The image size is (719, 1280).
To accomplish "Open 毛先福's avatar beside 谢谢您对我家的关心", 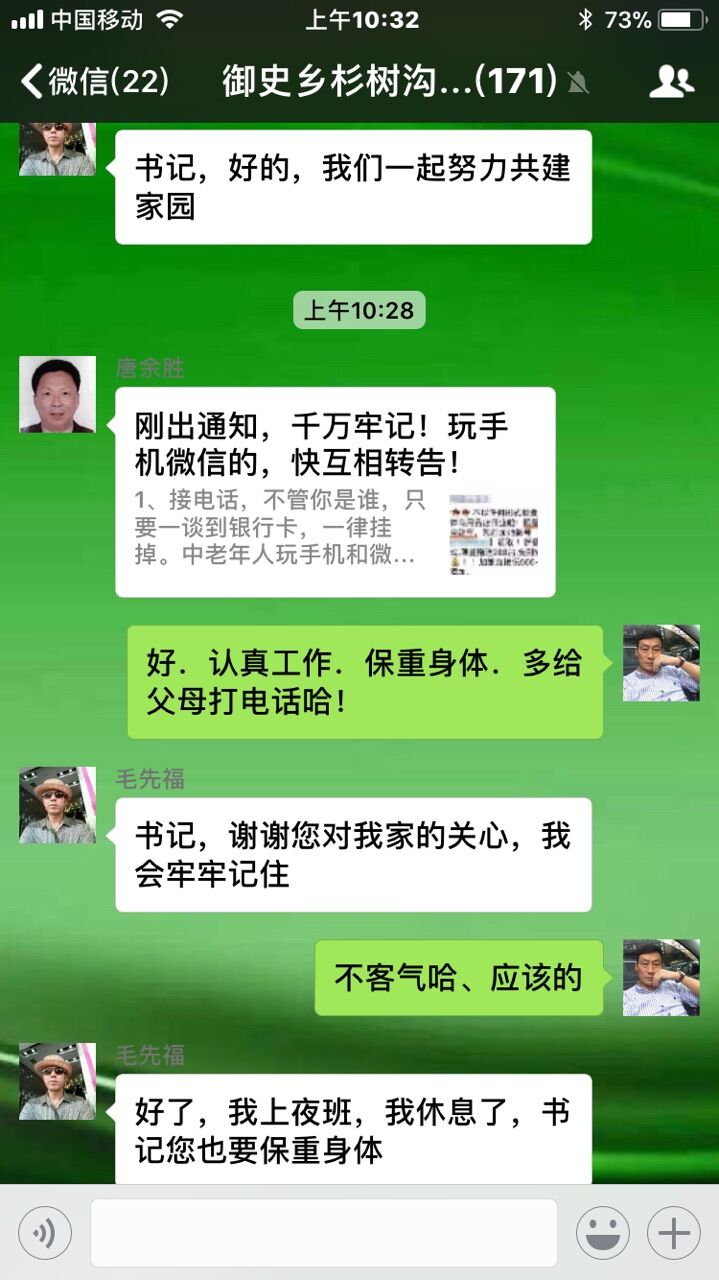I will coord(57,805).
